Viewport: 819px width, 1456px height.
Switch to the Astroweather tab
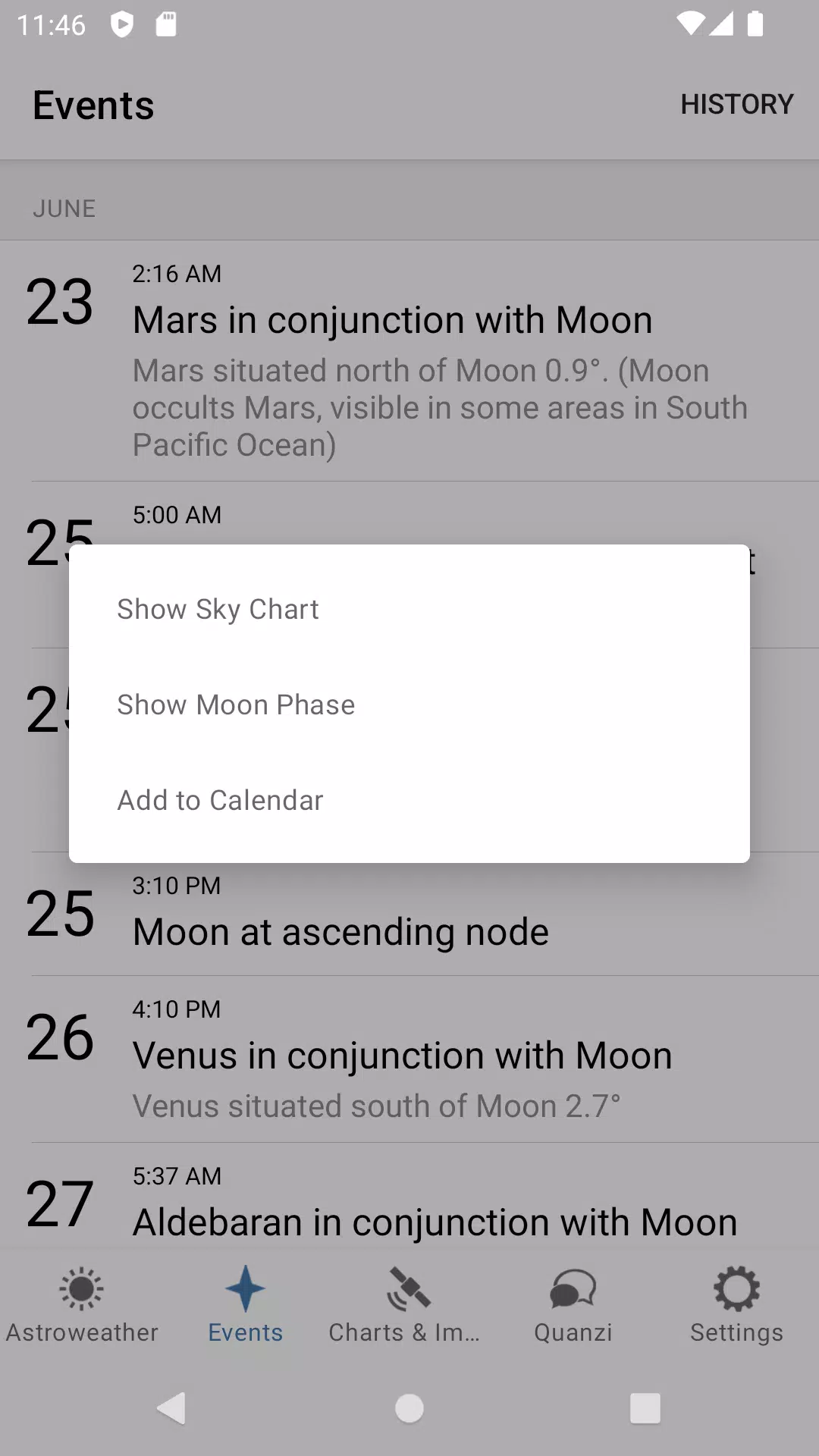click(x=82, y=1305)
